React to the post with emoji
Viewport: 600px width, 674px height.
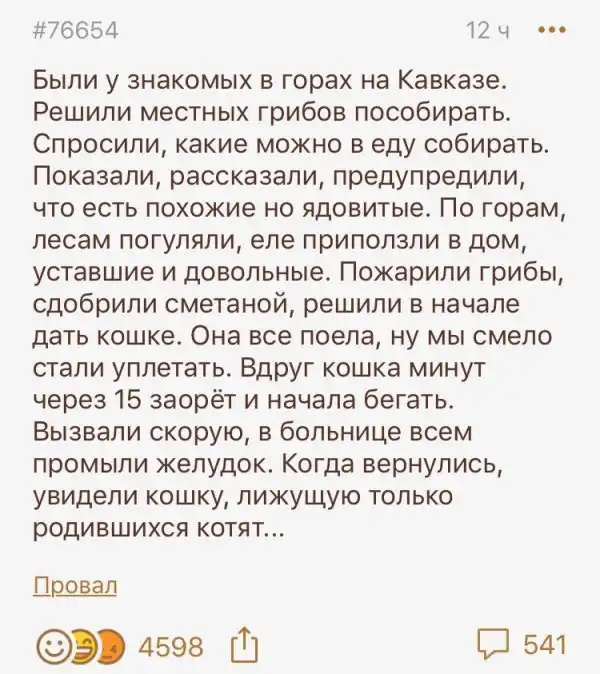coord(77,643)
